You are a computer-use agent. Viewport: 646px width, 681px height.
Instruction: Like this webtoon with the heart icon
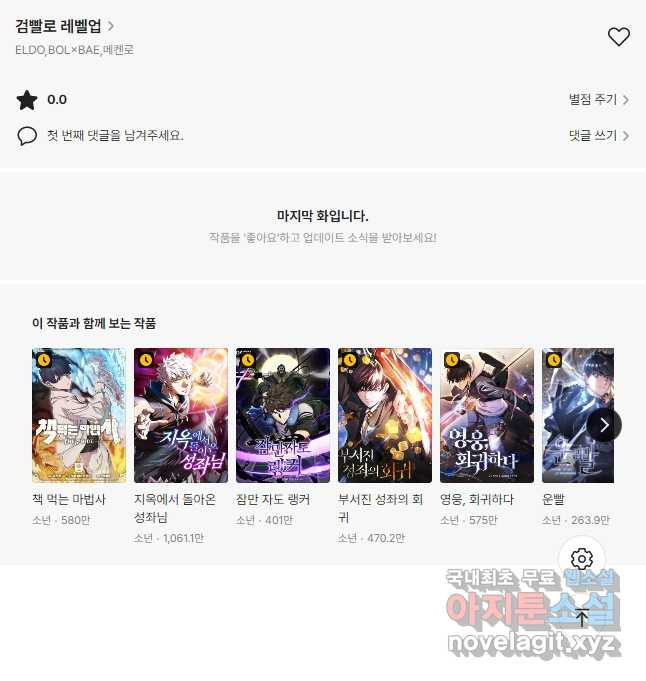tap(619, 37)
